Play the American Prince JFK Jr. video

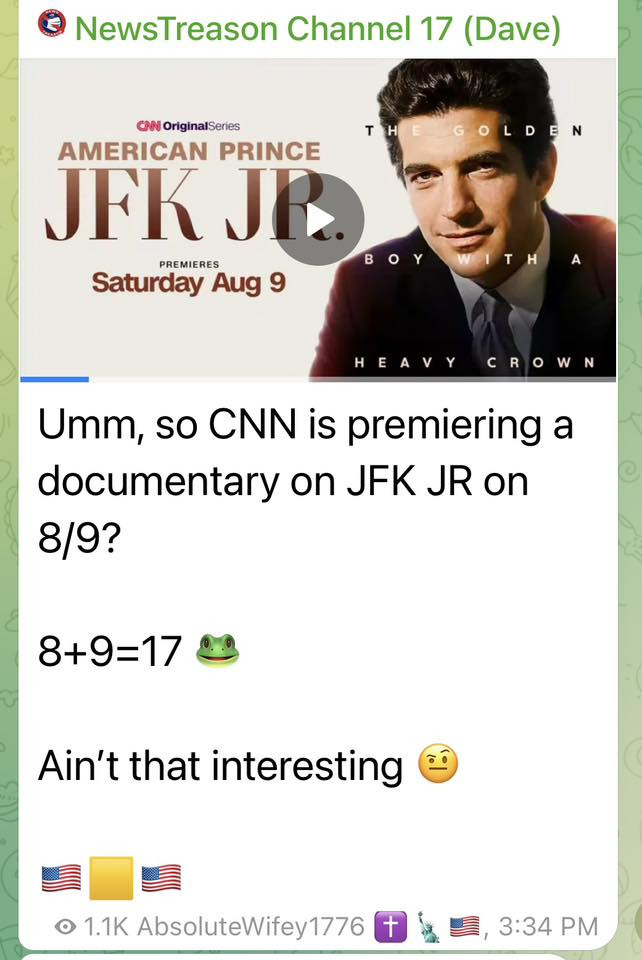tap(318, 220)
